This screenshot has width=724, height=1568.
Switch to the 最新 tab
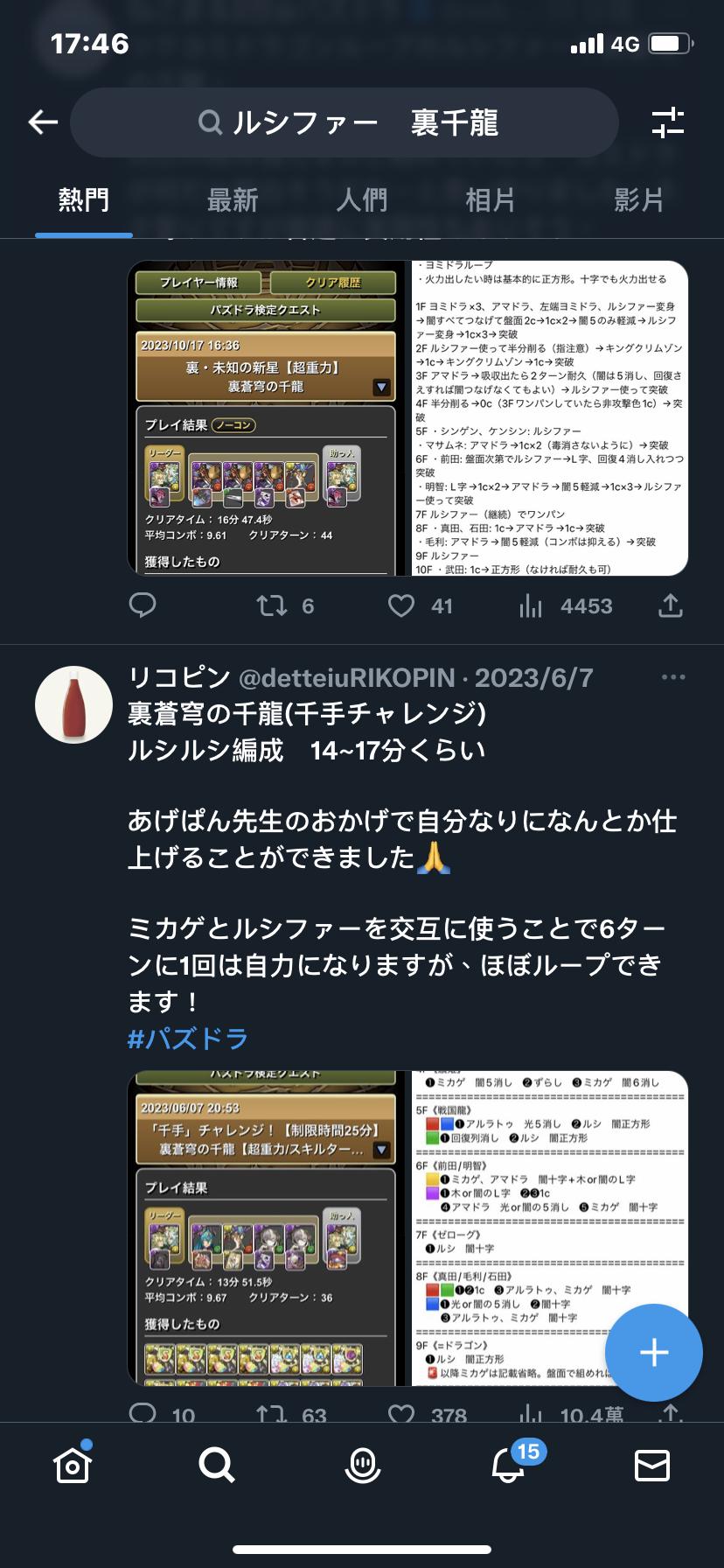click(233, 200)
